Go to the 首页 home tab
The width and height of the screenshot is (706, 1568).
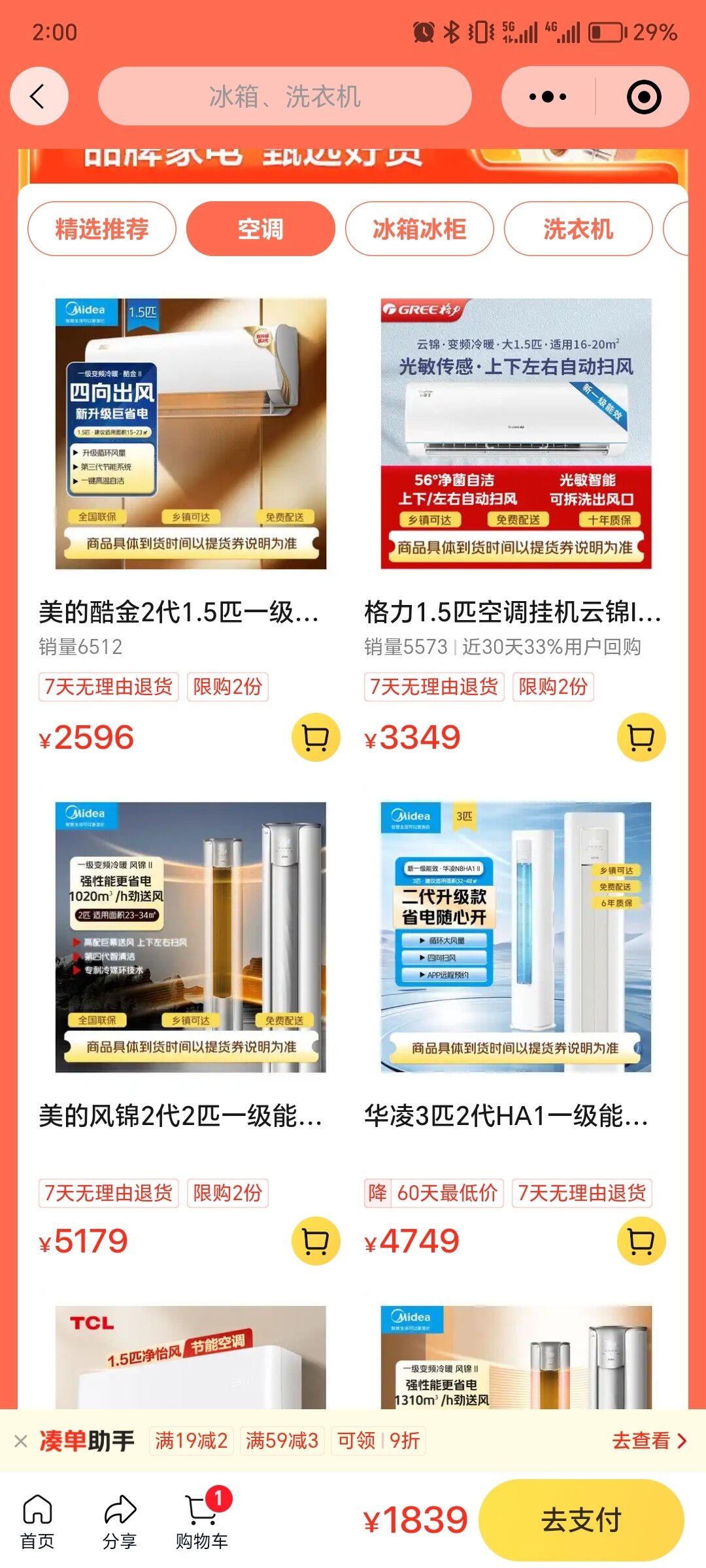click(37, 1521)
